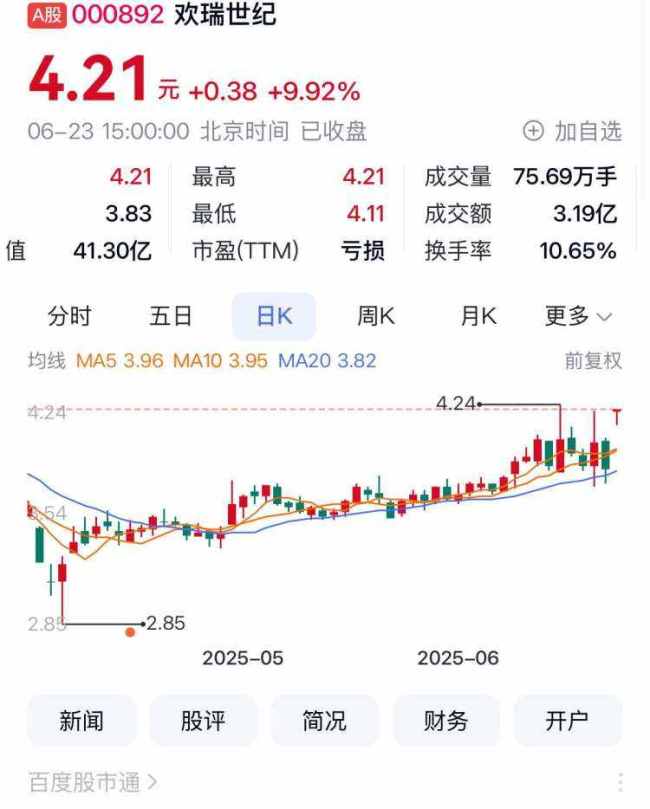This screenshot has width=650, height=809.
Task: Add the stock to 加自选 watchlist
Action: click(573, 131)
